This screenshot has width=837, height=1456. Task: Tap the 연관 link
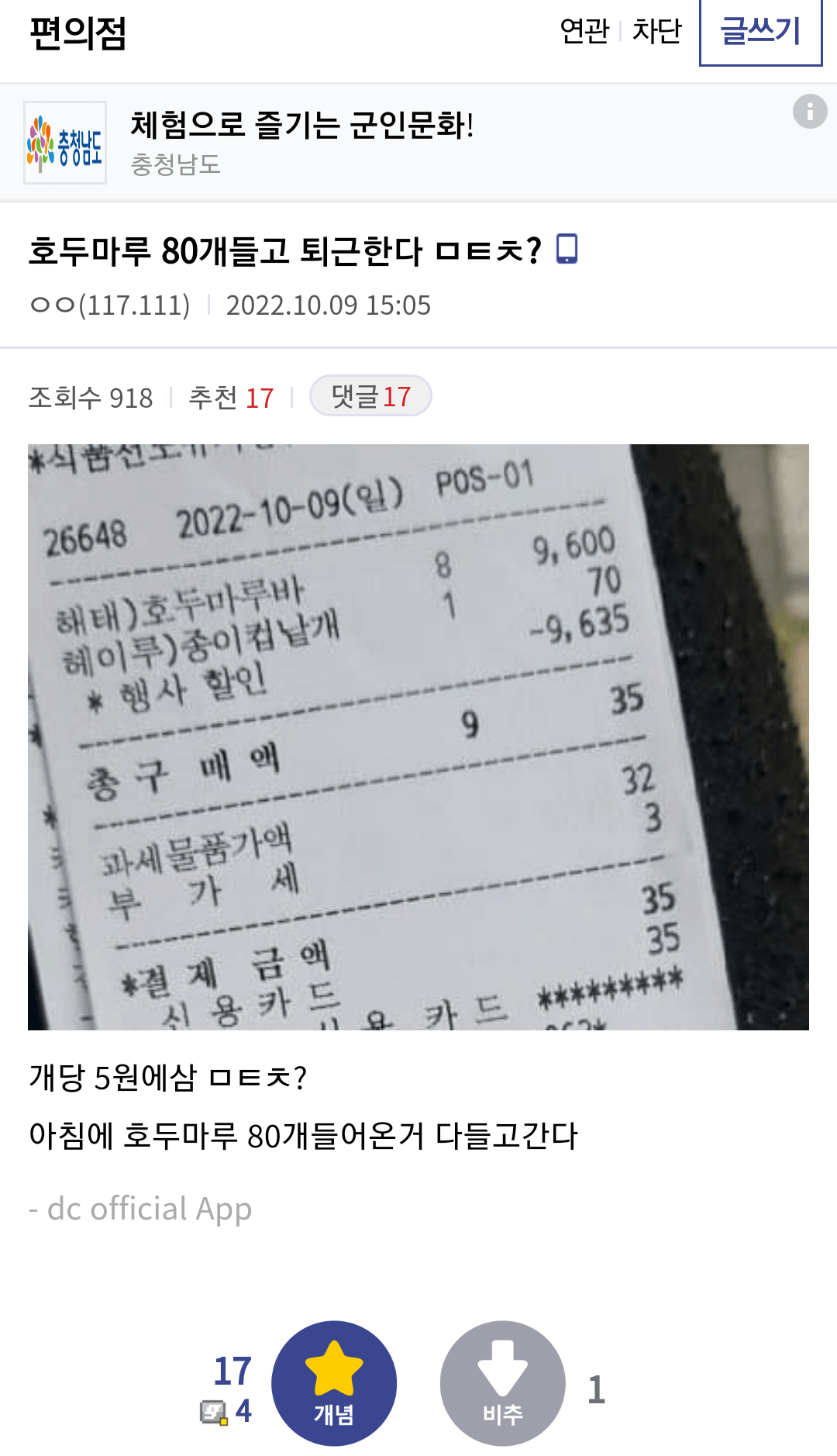(584, 32)
